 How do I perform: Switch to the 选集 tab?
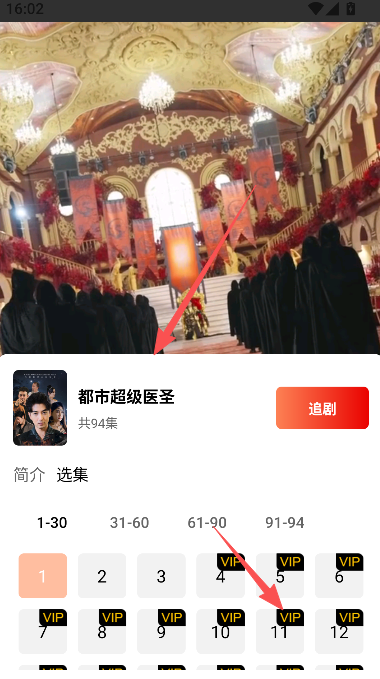tap(72, 475)
